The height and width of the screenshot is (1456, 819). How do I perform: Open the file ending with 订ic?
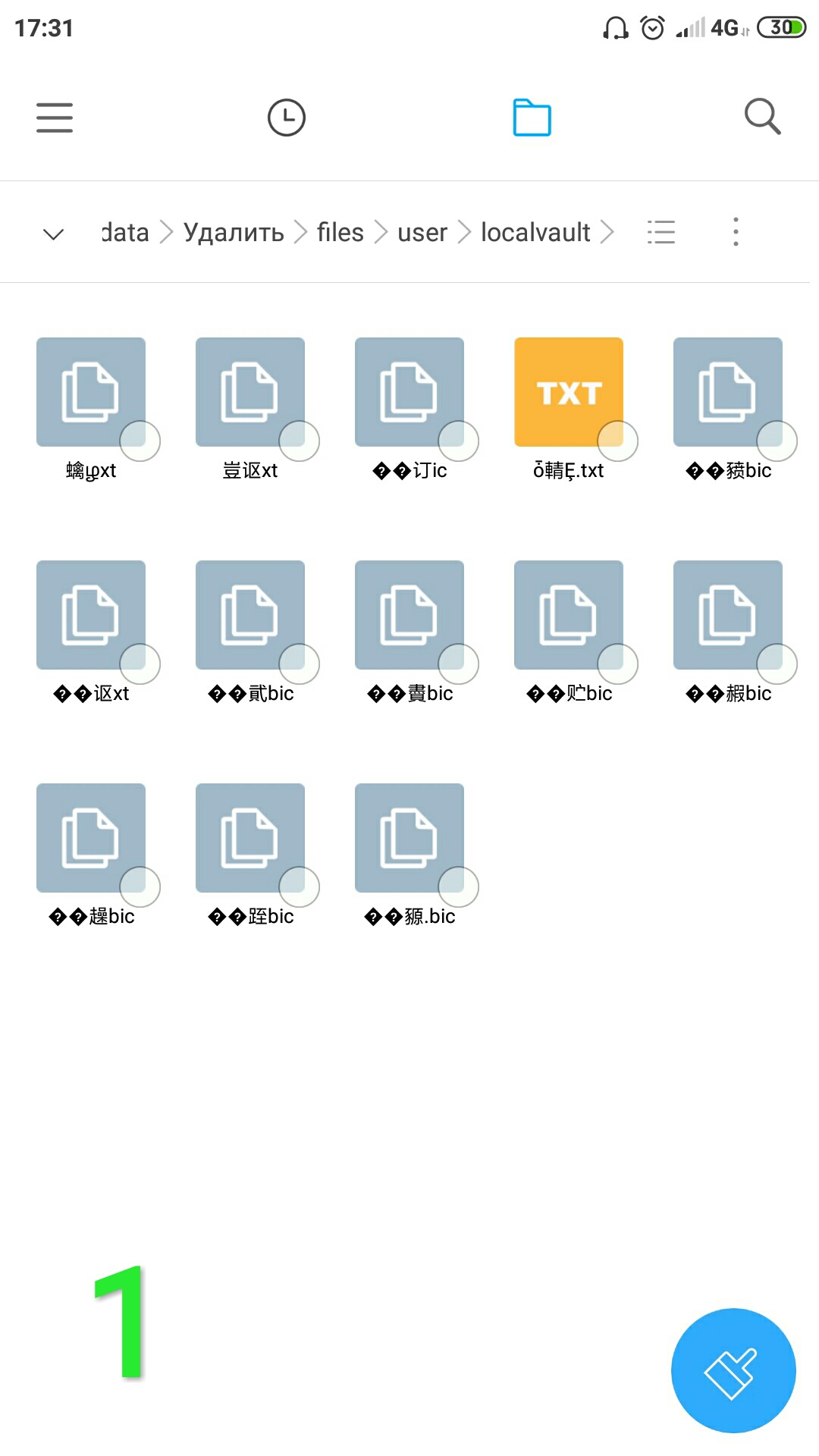[x=409, y=392]
